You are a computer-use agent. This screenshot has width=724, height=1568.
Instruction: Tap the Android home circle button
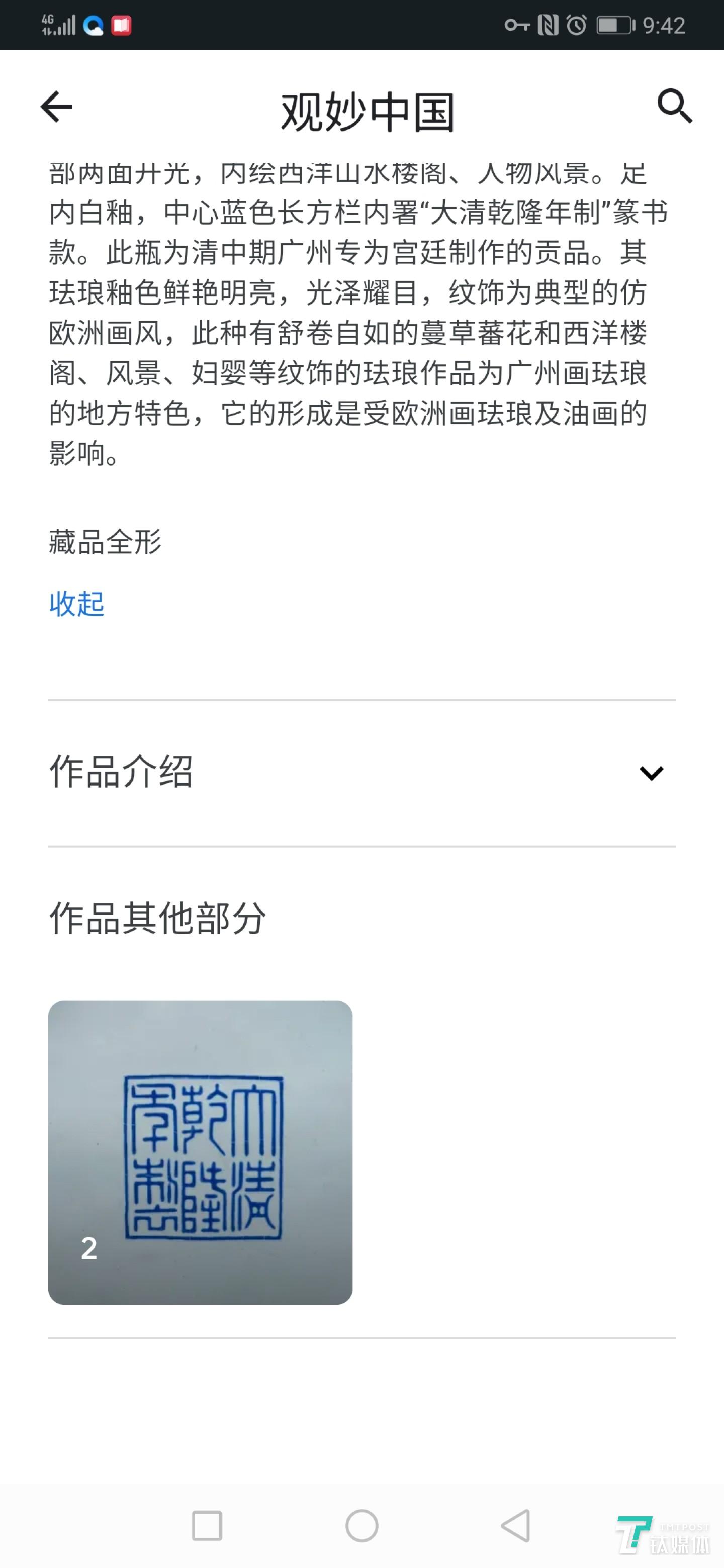pyautogui.click(x=361, y=1526)
